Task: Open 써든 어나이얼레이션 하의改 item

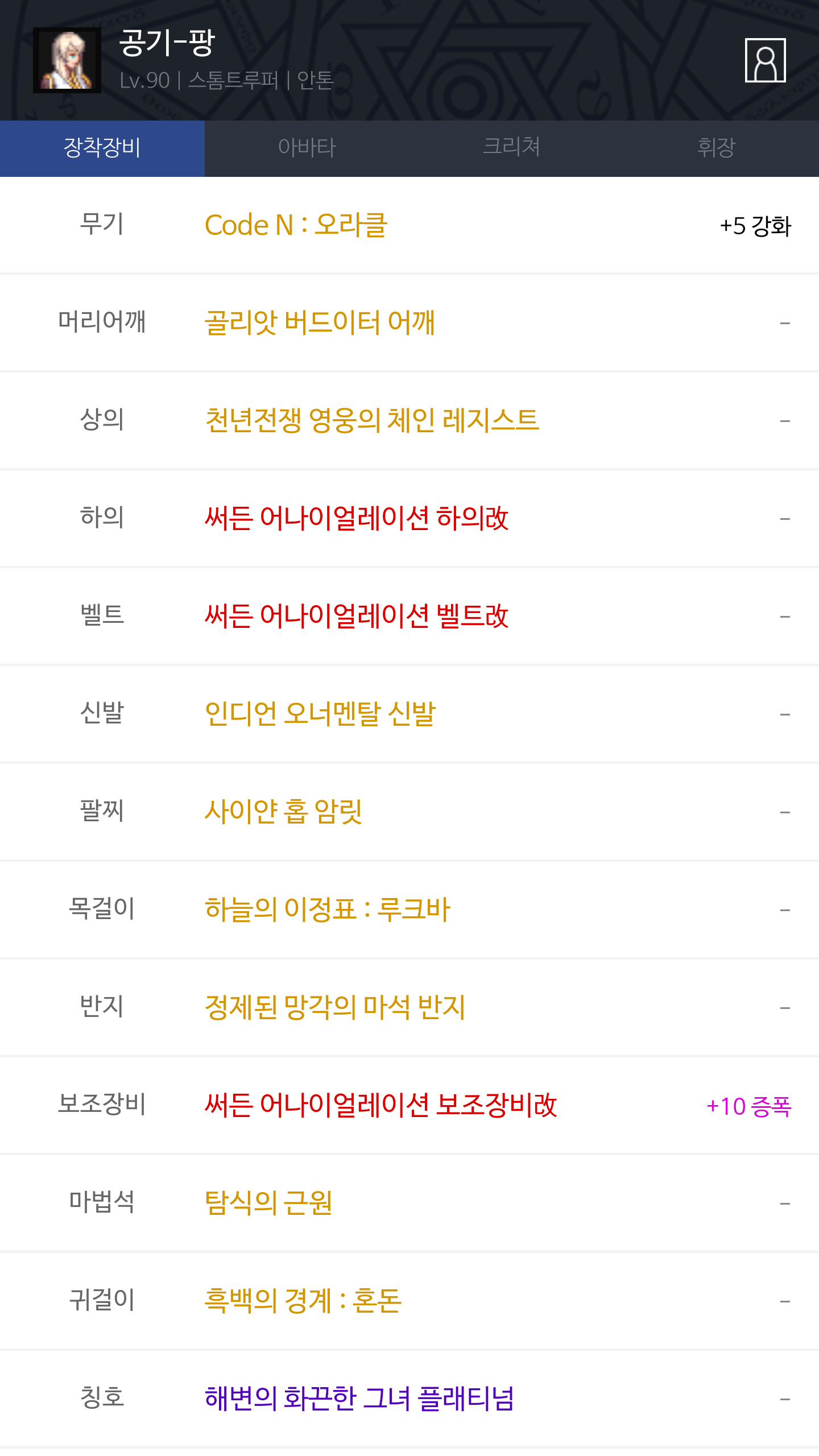Action: (x=357, y=518)
